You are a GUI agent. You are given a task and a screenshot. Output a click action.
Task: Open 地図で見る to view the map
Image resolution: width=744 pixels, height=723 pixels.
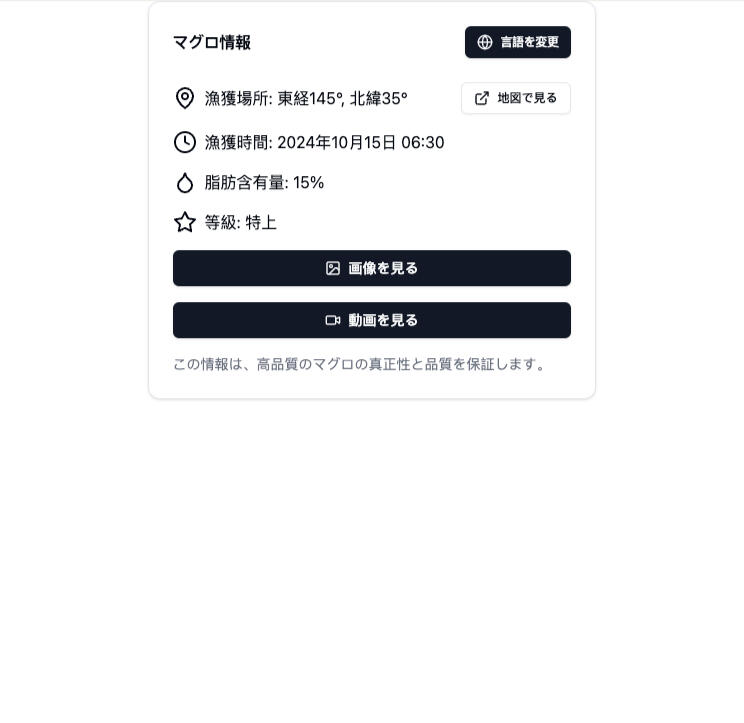[x=515, y=98]
